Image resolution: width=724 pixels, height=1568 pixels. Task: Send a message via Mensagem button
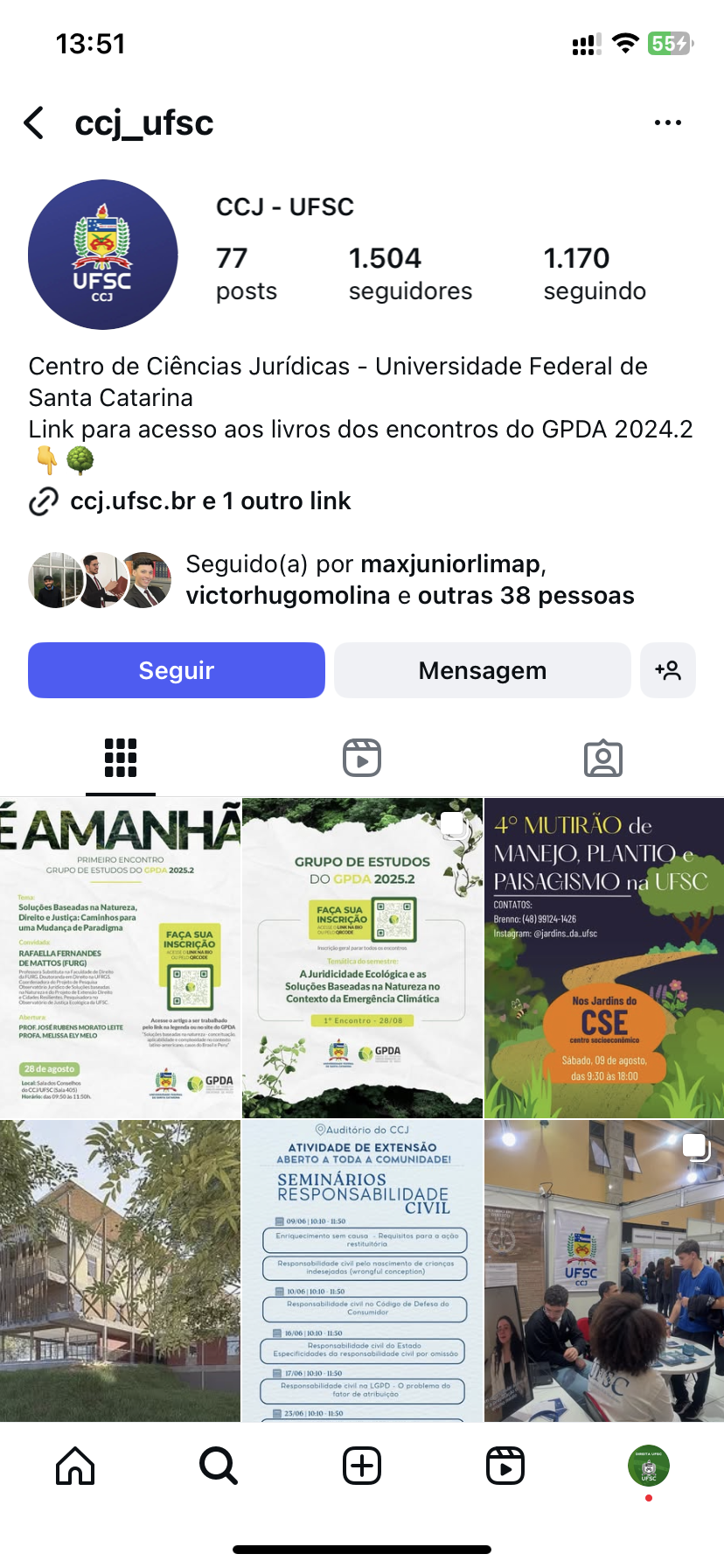483,670
